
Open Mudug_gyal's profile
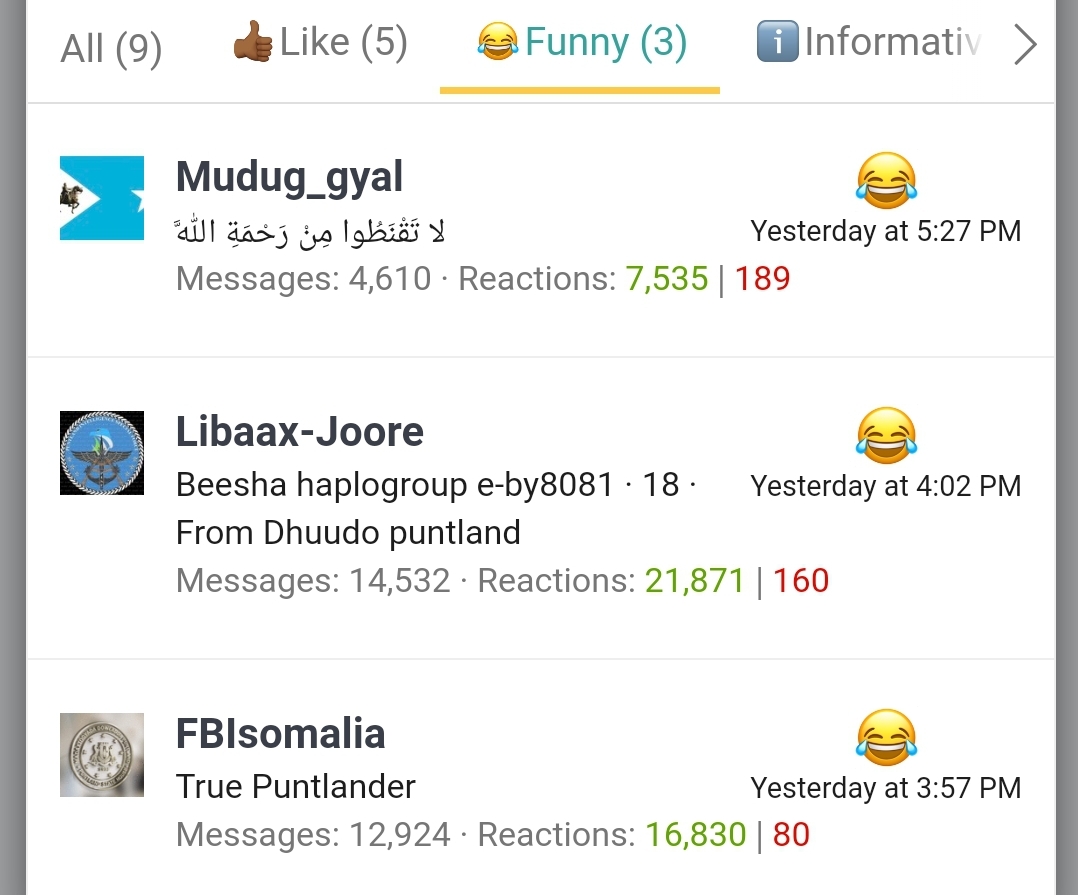[289, 178]
